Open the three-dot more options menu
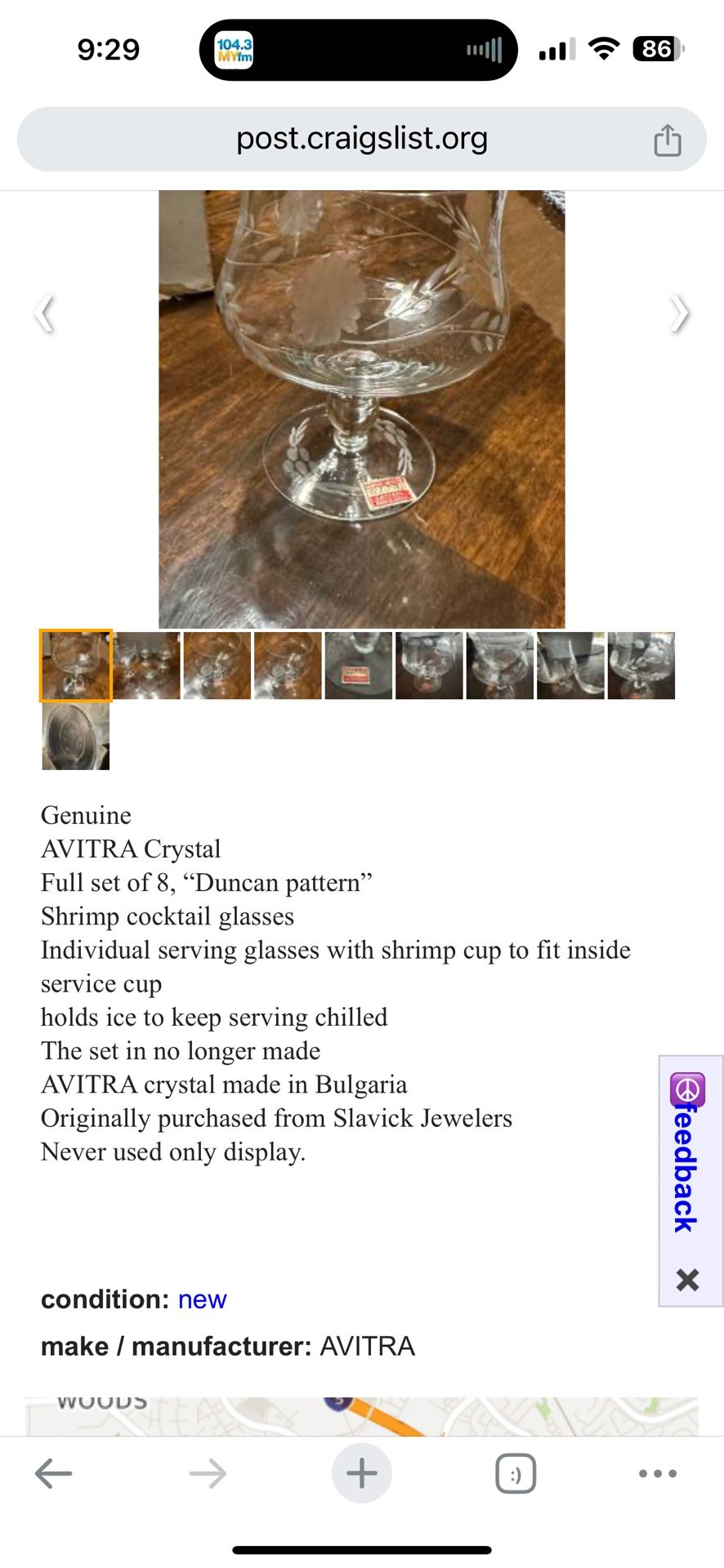The height and width of the screenshot is (1568, 724). 658,1473
